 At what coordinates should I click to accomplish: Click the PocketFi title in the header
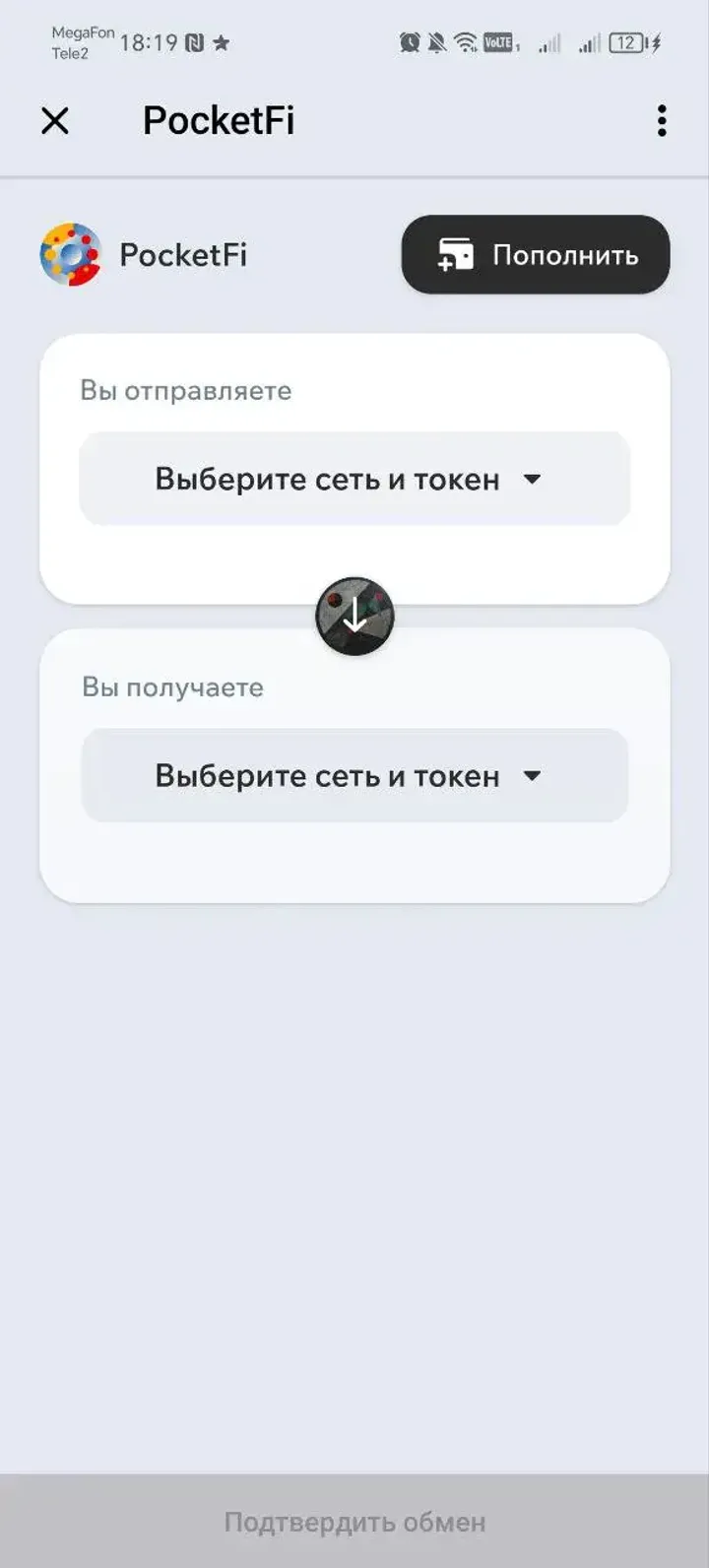pyautogui.click(x=217, y=120)
